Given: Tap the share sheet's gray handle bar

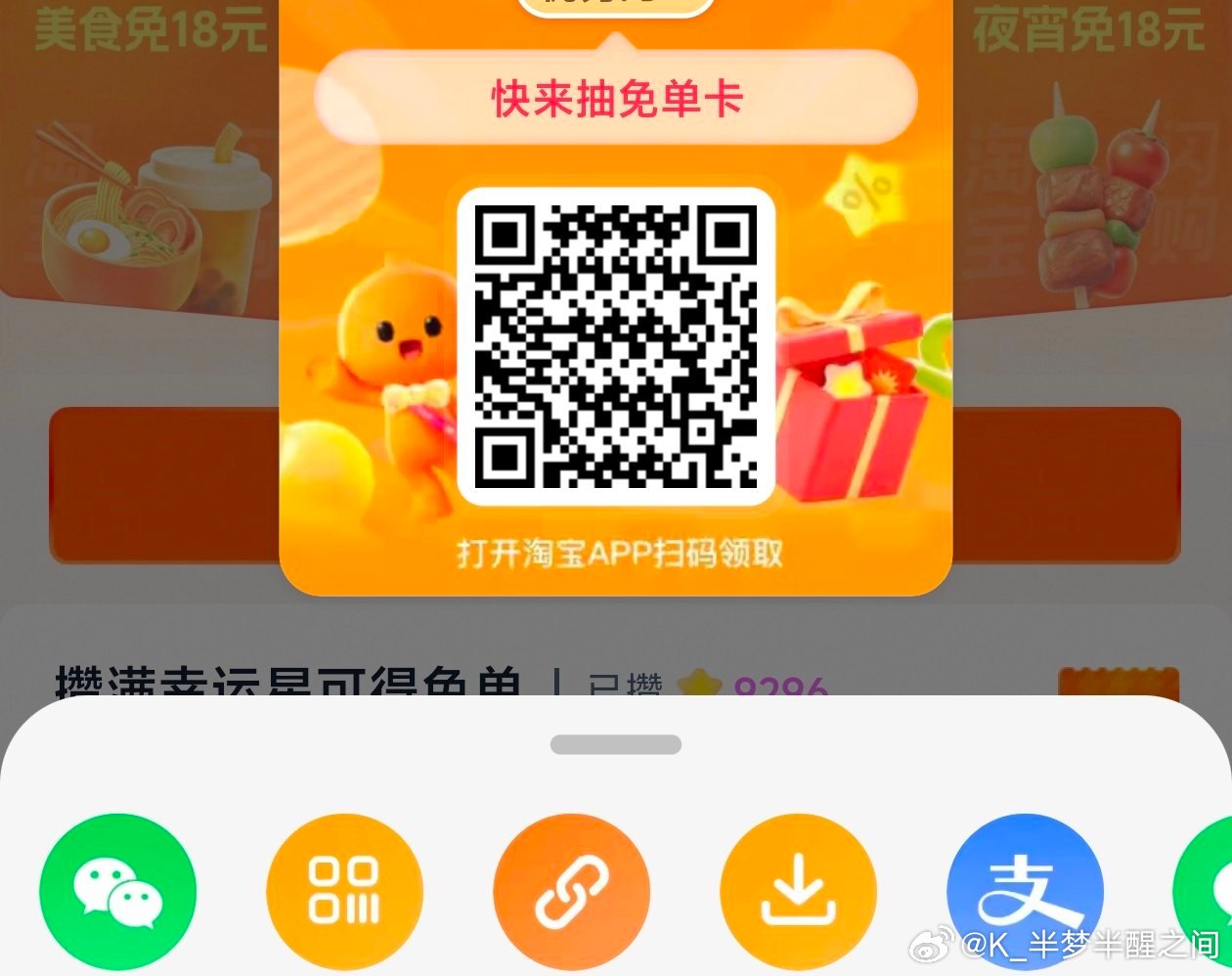Looking at the screenshot, I should pyautogui.click(x=616, y=745).
